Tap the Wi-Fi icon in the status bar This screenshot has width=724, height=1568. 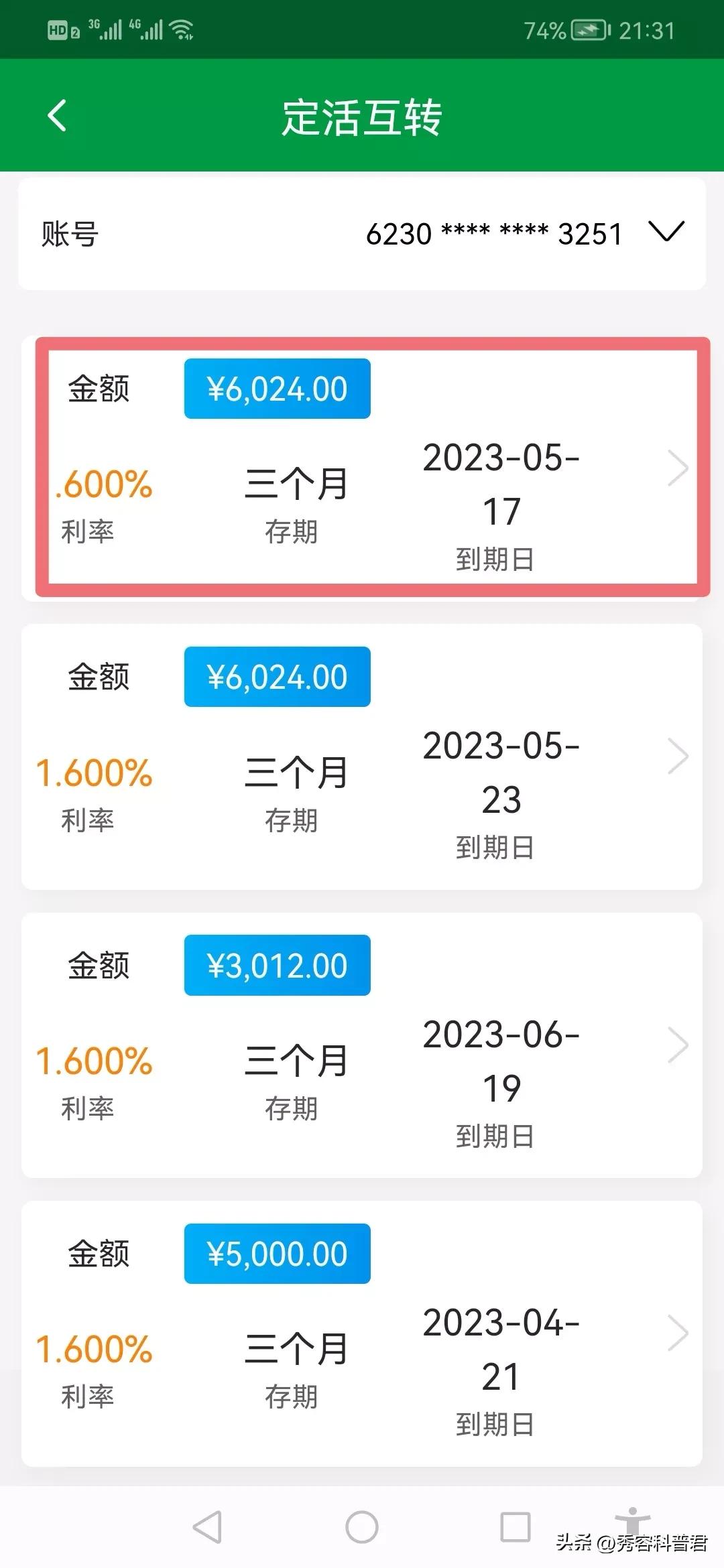coord(182,29)
